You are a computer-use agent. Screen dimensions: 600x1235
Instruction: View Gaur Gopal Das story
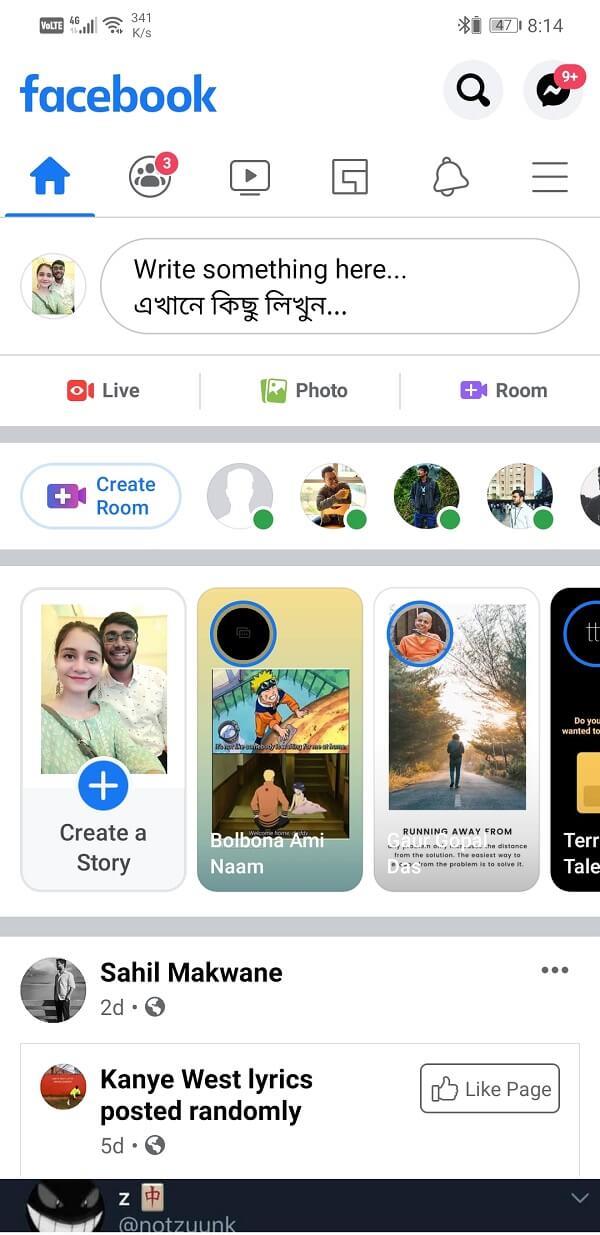click(456, 739)
